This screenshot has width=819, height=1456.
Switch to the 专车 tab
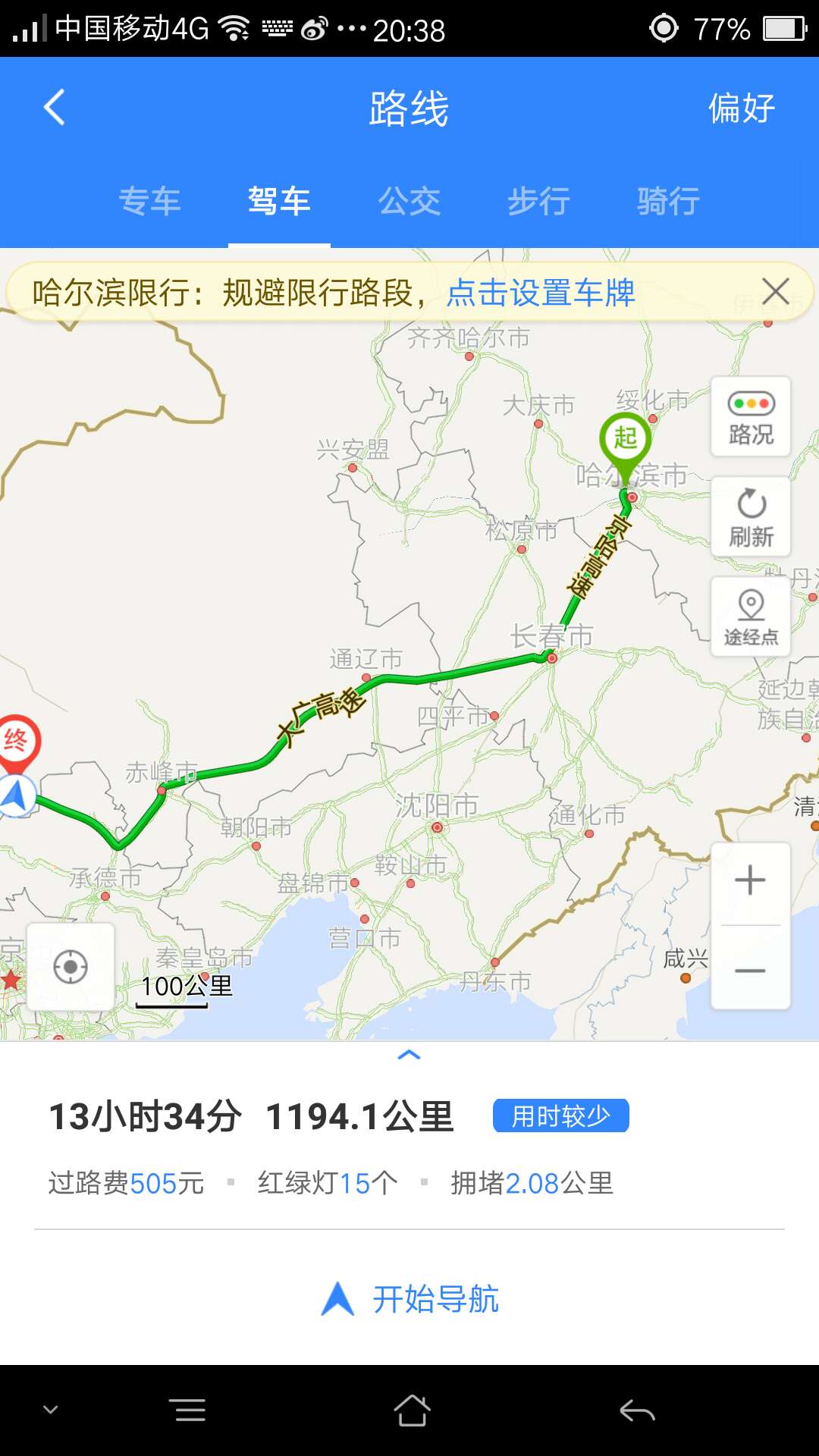tap(149, 202)
